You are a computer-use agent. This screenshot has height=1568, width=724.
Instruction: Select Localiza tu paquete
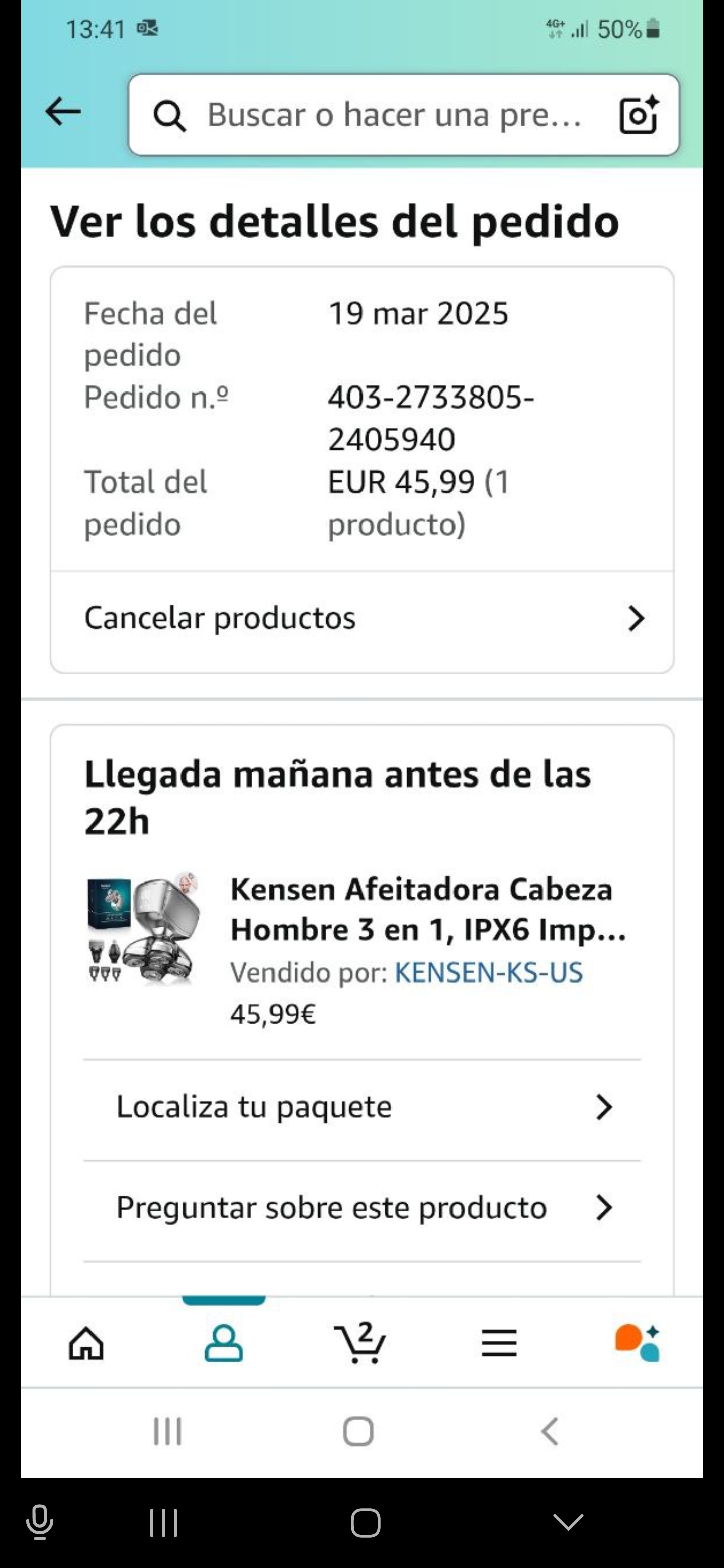click(x=363, y=1106)
